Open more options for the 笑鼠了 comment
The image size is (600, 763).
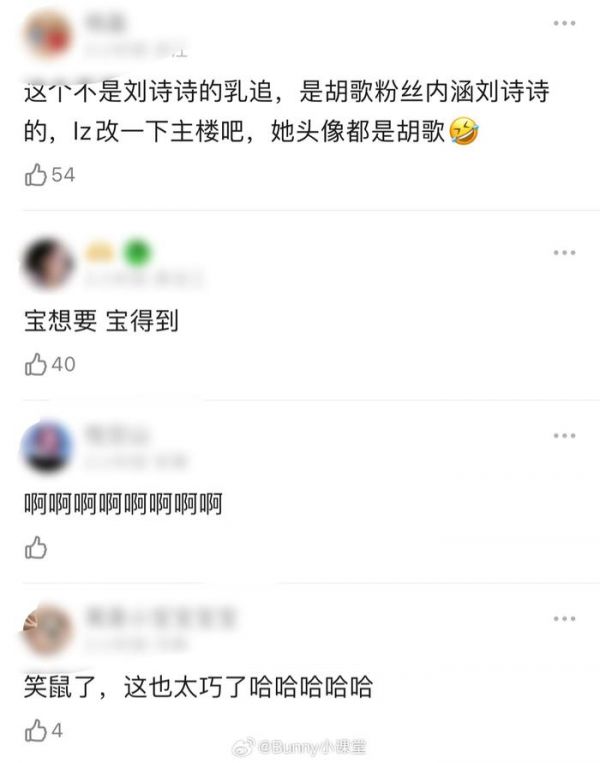tap(564, 619)
